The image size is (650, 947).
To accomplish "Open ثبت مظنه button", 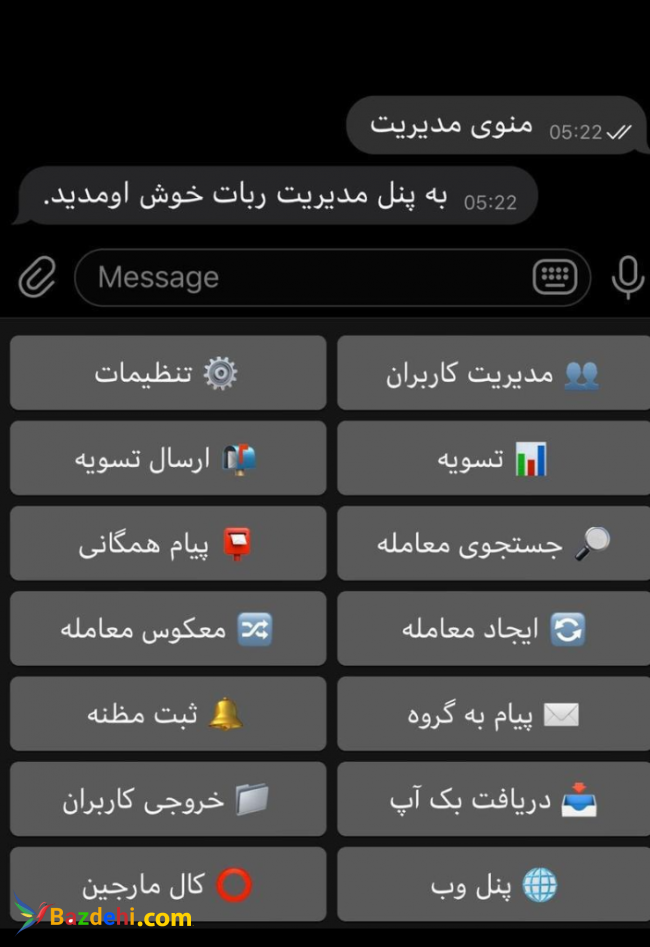I will tap(168, 714).
